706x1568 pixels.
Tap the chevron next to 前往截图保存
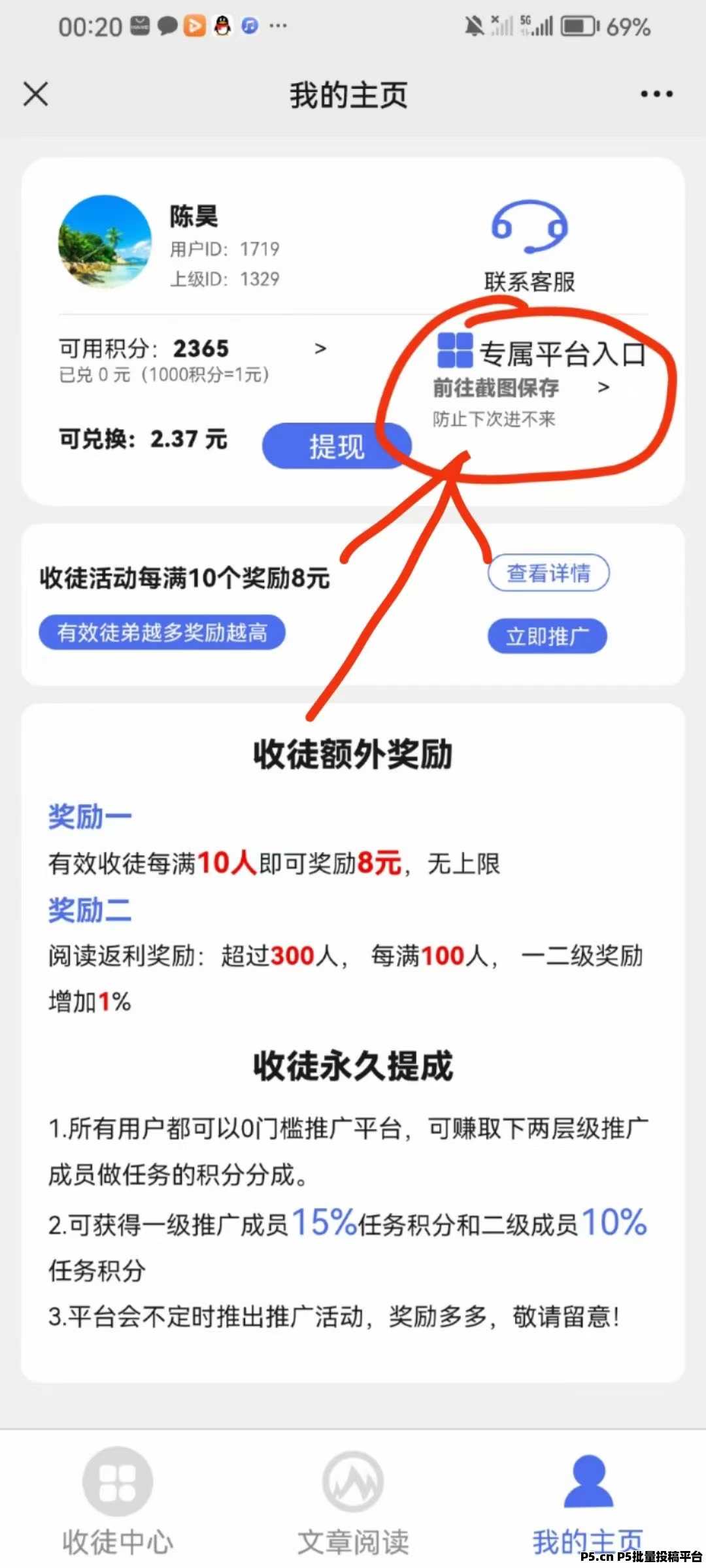[605, 388]
